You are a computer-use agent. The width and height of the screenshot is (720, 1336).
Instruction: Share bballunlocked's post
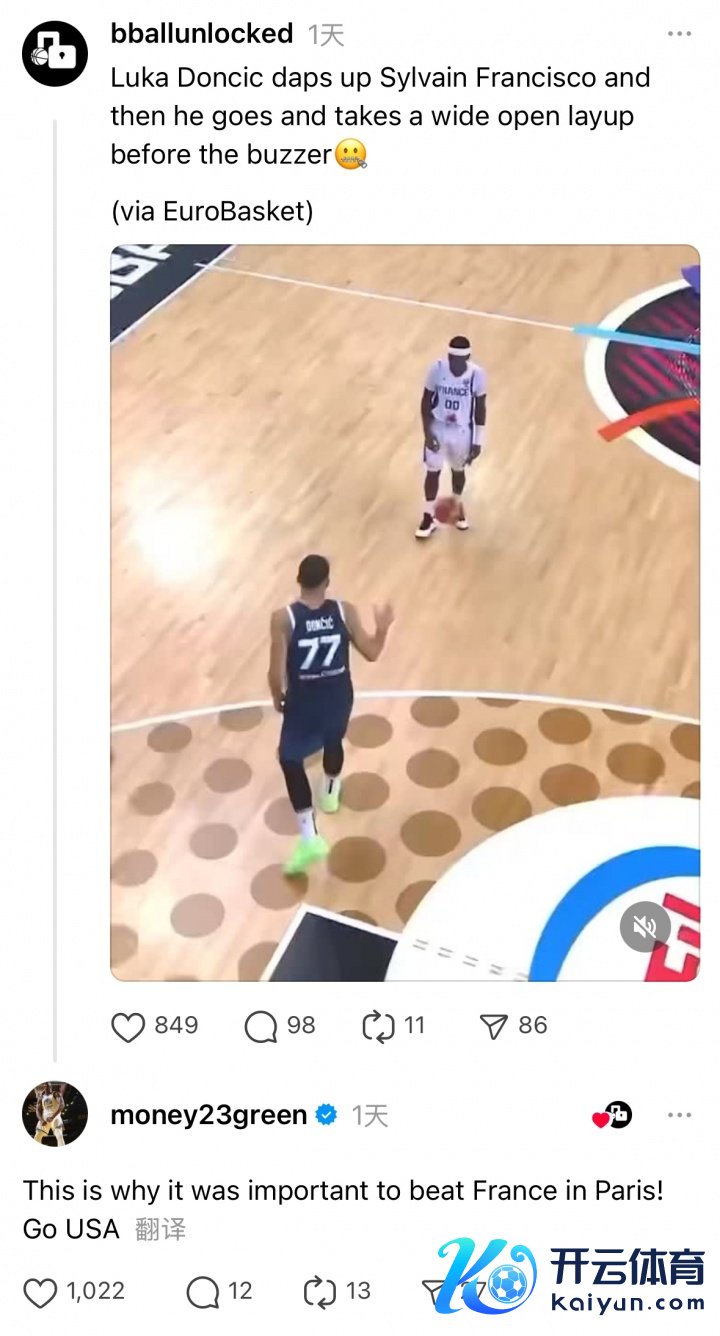tap(494, 1026)
